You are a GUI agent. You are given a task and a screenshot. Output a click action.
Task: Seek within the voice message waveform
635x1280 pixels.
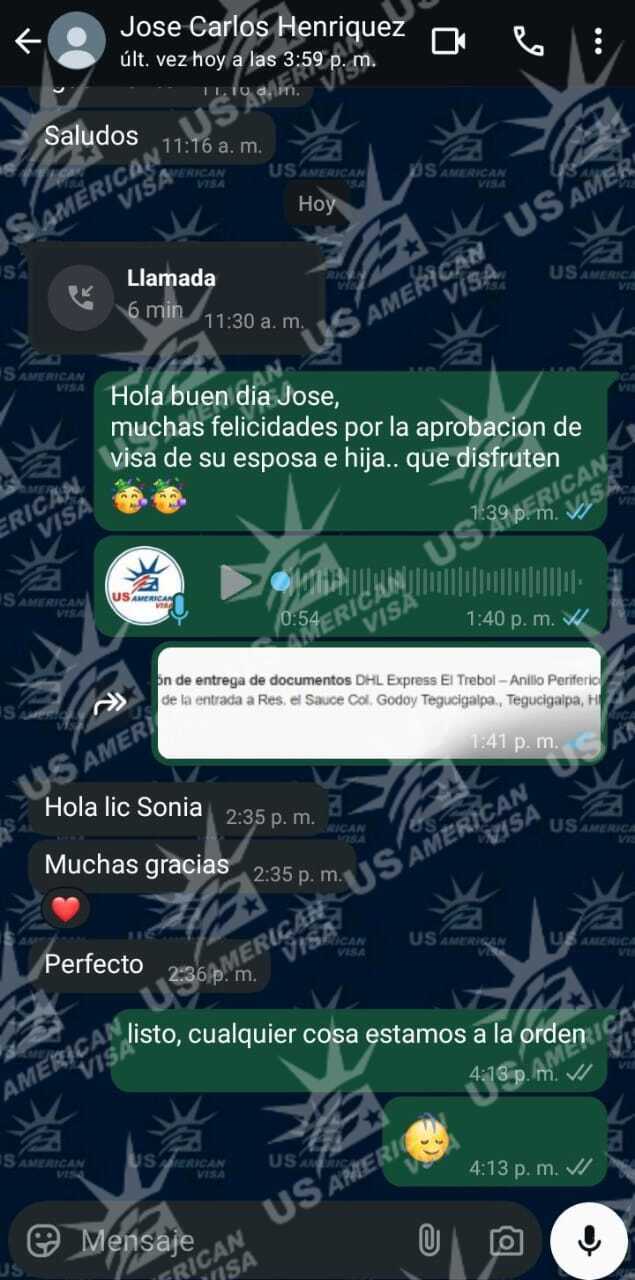pyautogui.click(x=430, y=582)
